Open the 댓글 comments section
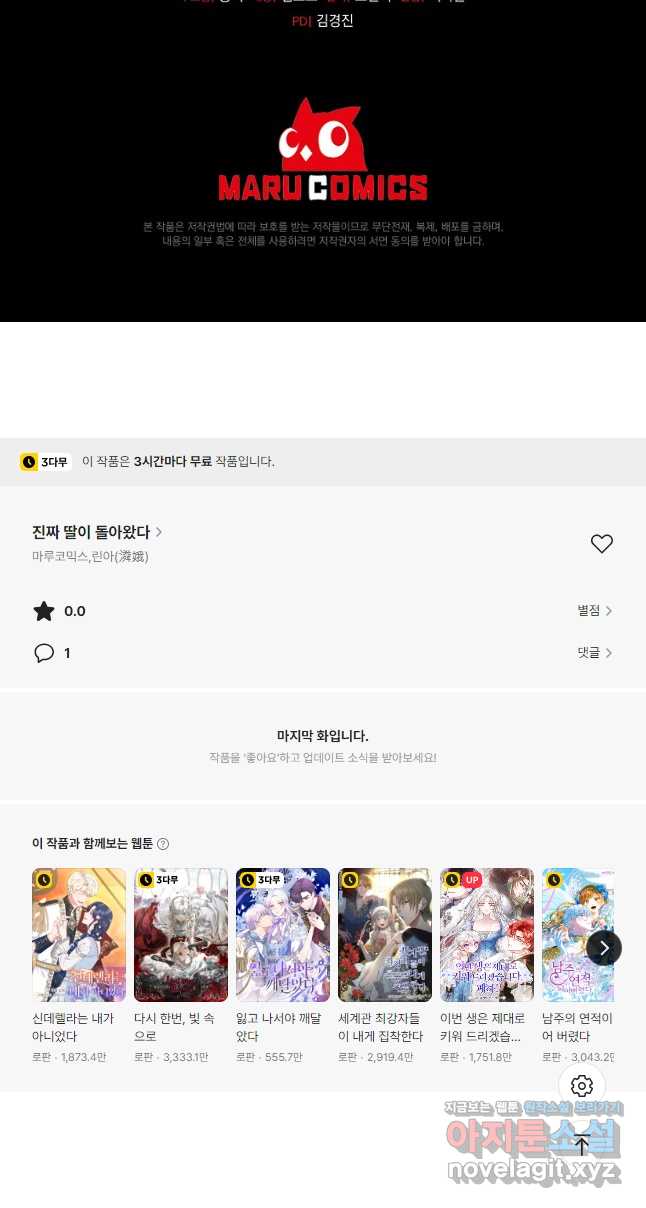 point(594,653)
